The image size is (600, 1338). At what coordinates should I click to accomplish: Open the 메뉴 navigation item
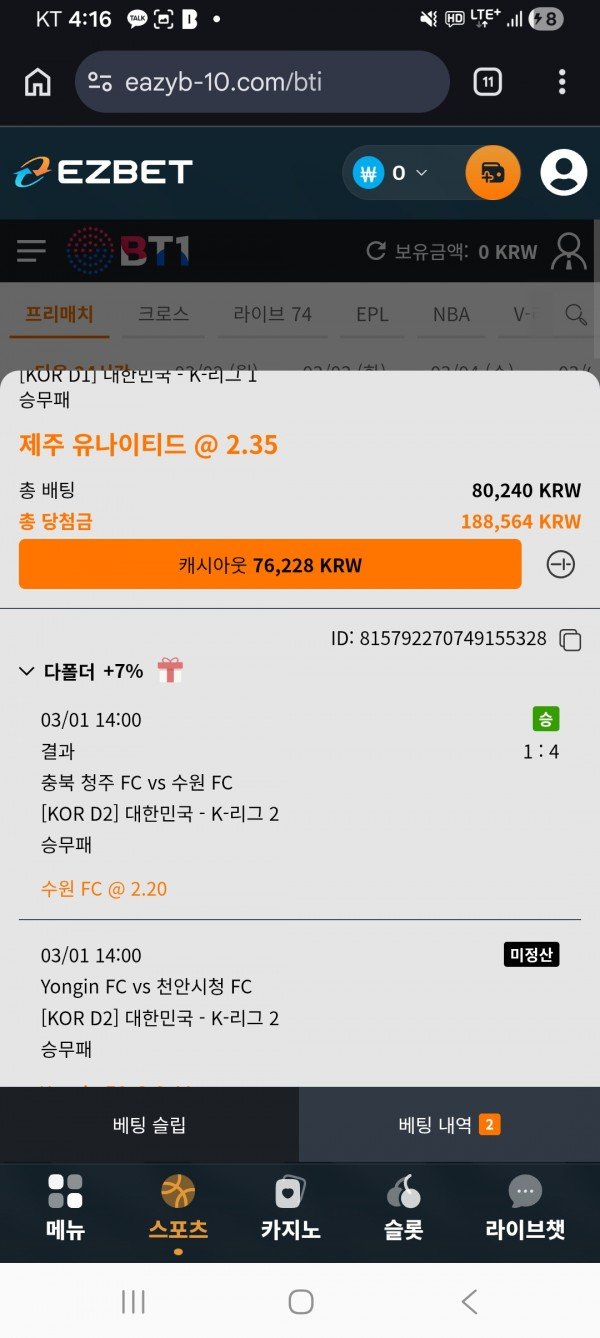65,1207
